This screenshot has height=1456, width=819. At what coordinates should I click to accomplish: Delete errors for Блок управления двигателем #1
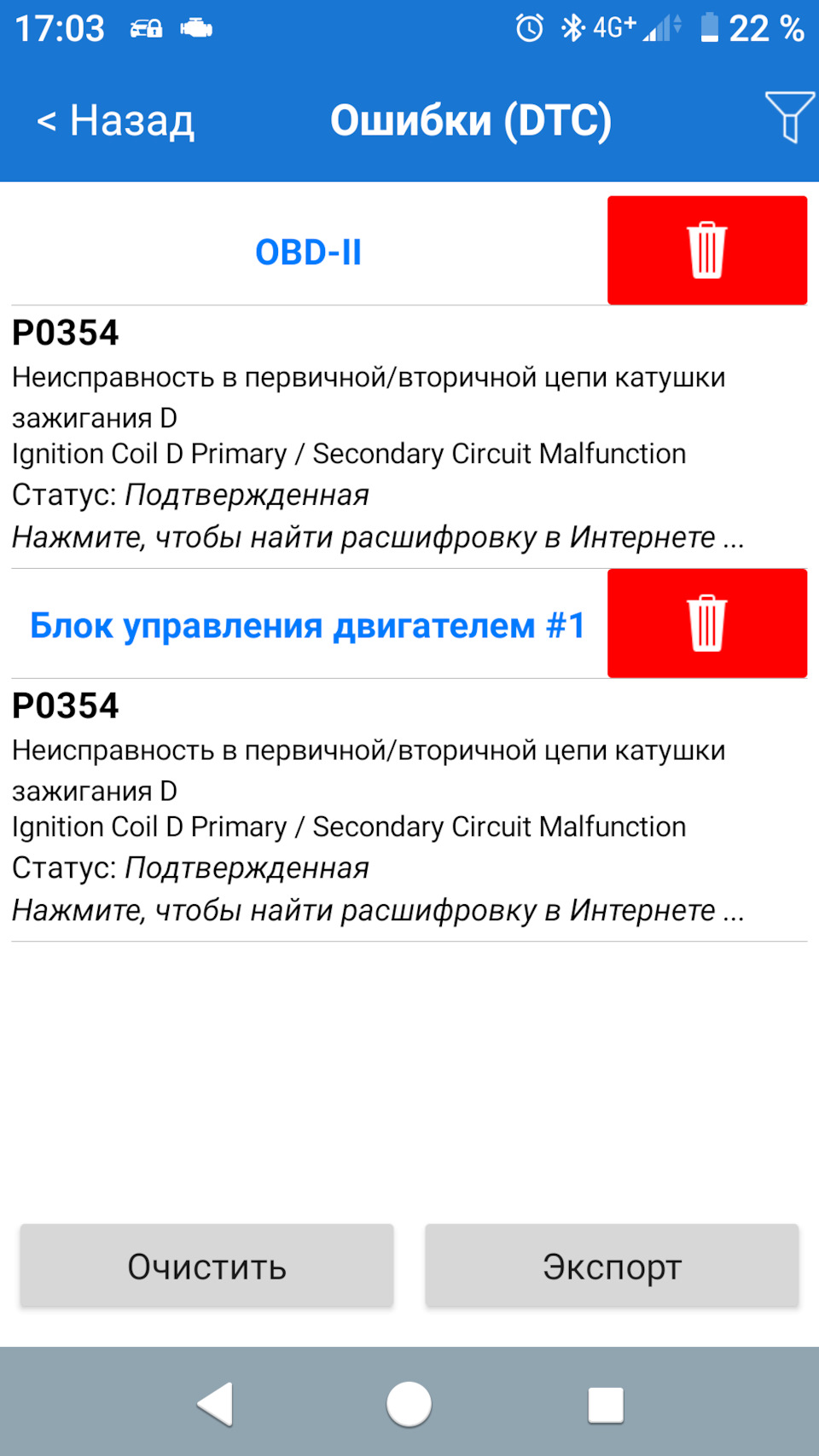[x=706, y=624]
